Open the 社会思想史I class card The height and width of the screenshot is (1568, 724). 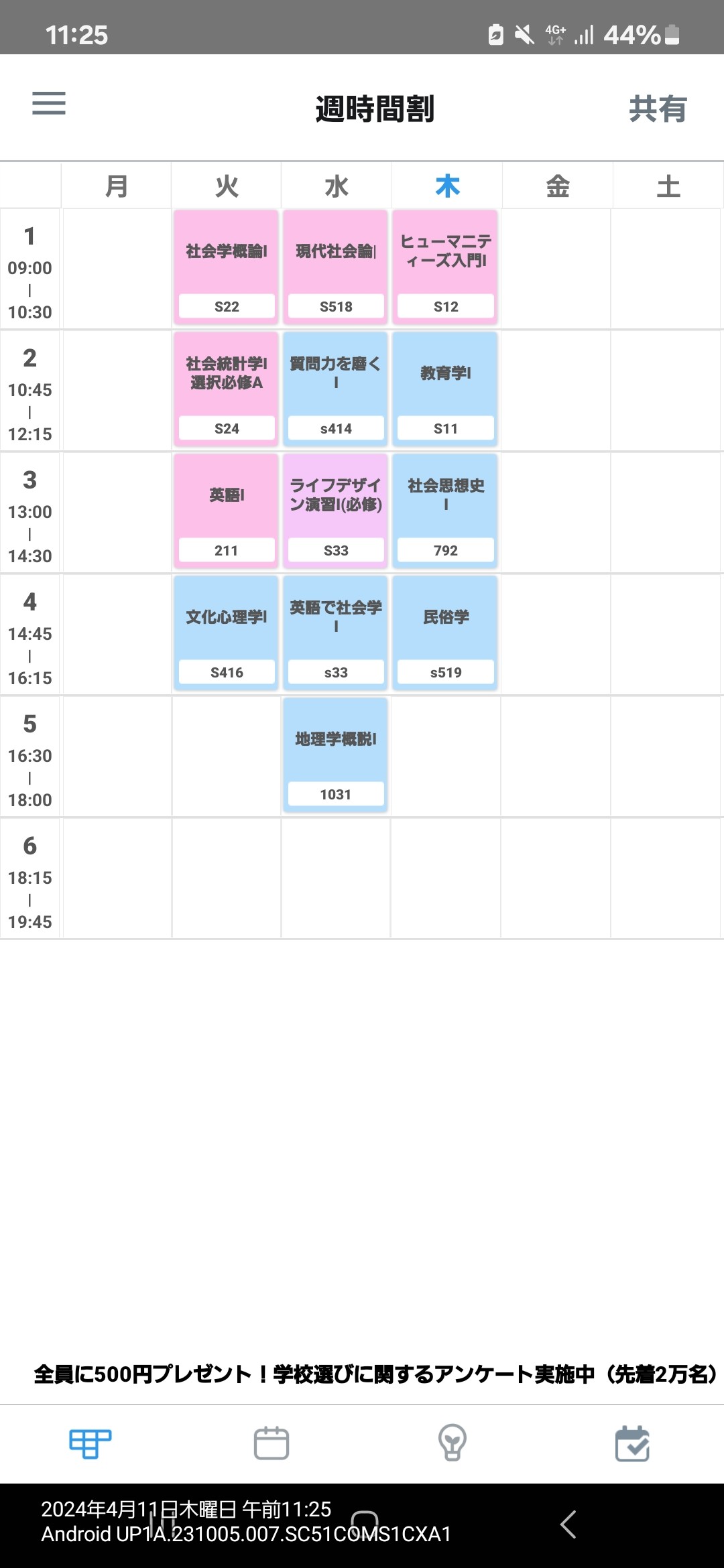[446, 511]
